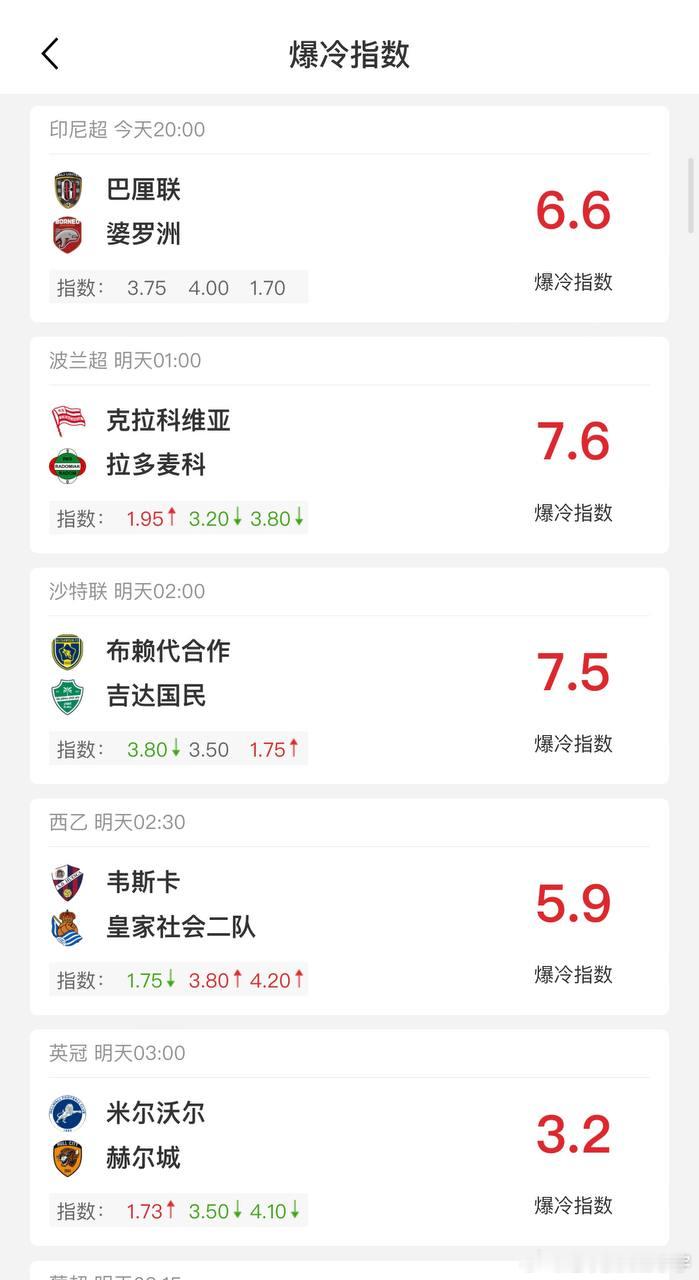Image resolution: width=699 pixels, height=1280 pixels.
Task: Open the 克拉科维亚 vs 拉多麦科 match card
Action: 349,445
